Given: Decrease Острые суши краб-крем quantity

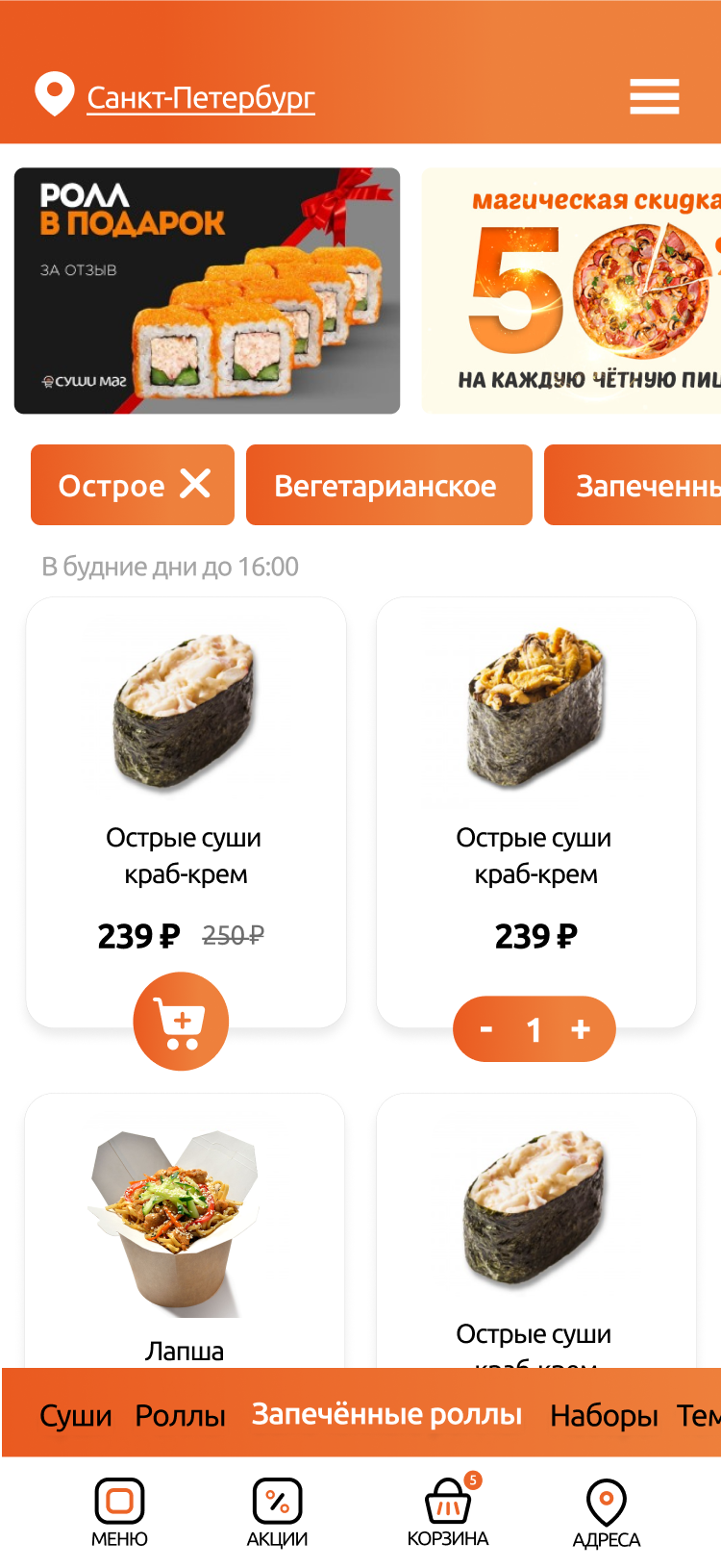Looking at the screenshot, I should point(486,1029).
